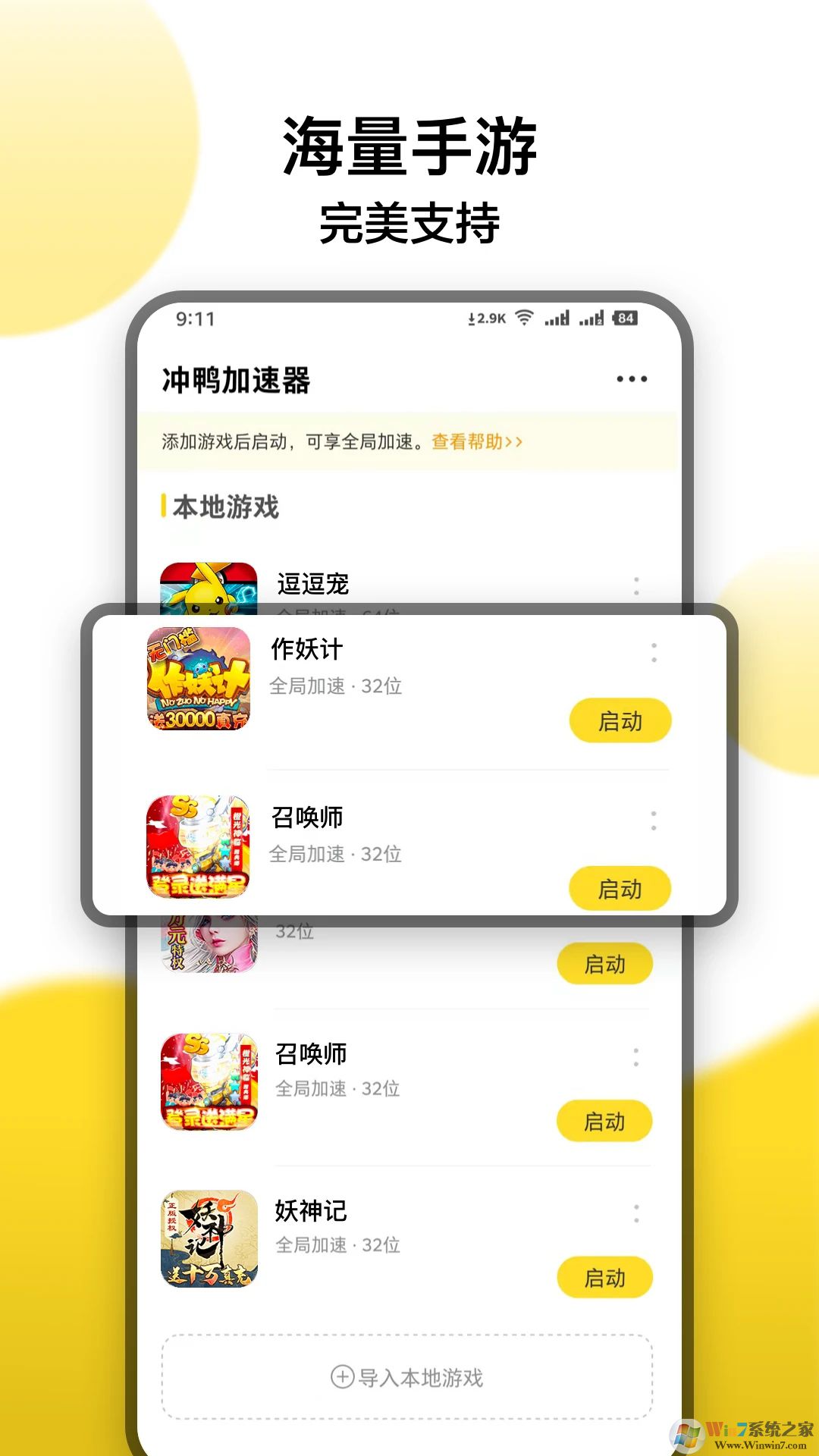Launch 作妖计 with the 启动 button
Image resolution: width=819 pixels, height=1456 pixels.
click(620, 722)
